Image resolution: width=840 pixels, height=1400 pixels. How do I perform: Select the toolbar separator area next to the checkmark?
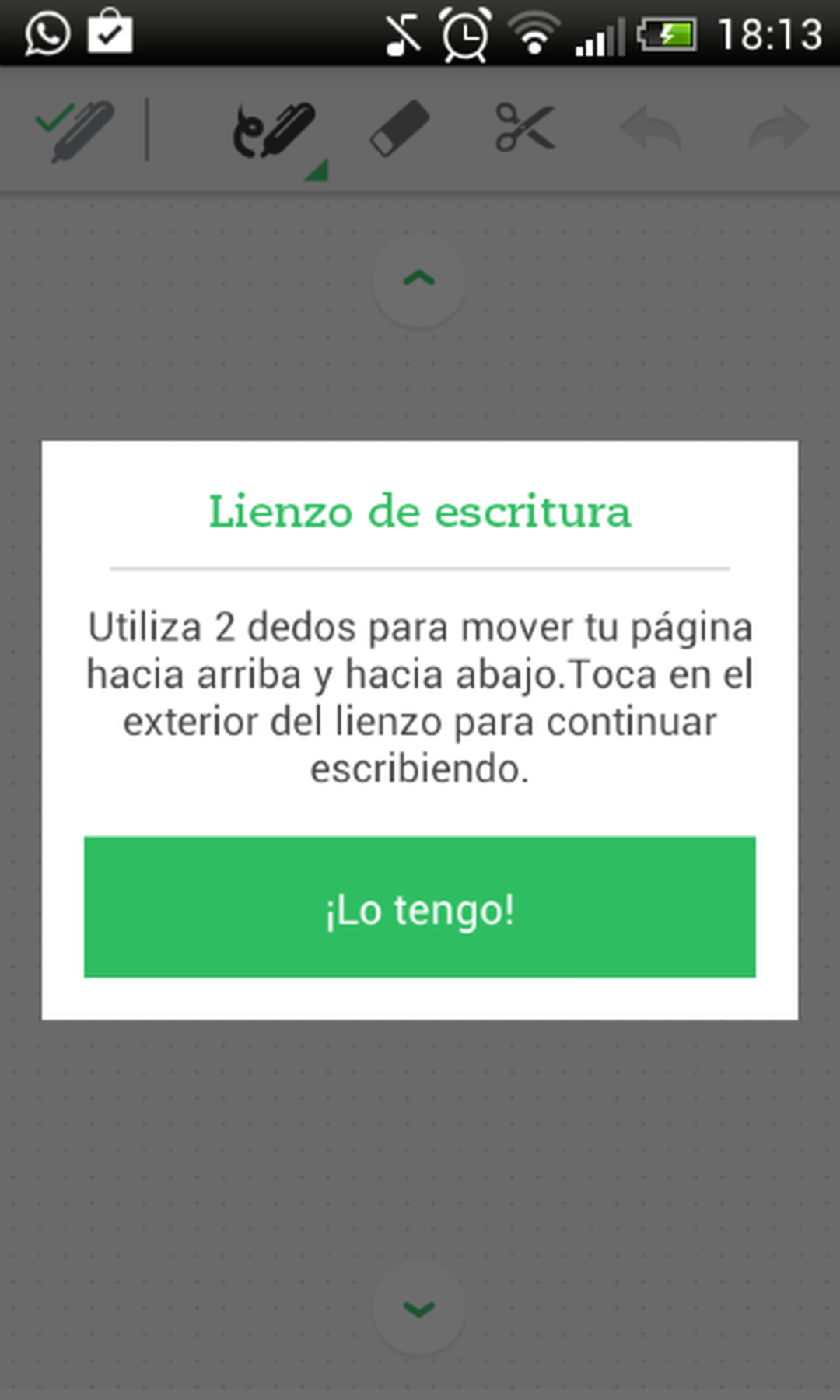click(148, 127)
